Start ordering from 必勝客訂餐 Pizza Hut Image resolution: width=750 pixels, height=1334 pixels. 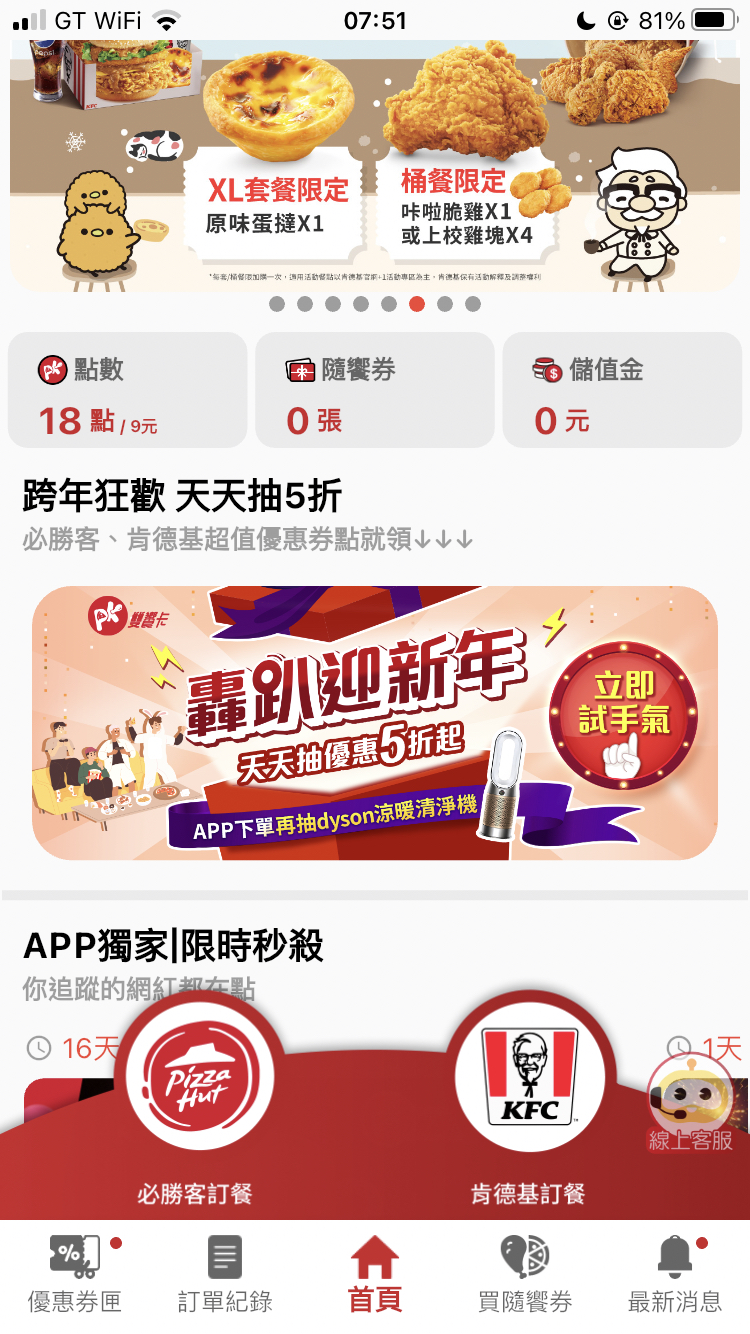195,1080
